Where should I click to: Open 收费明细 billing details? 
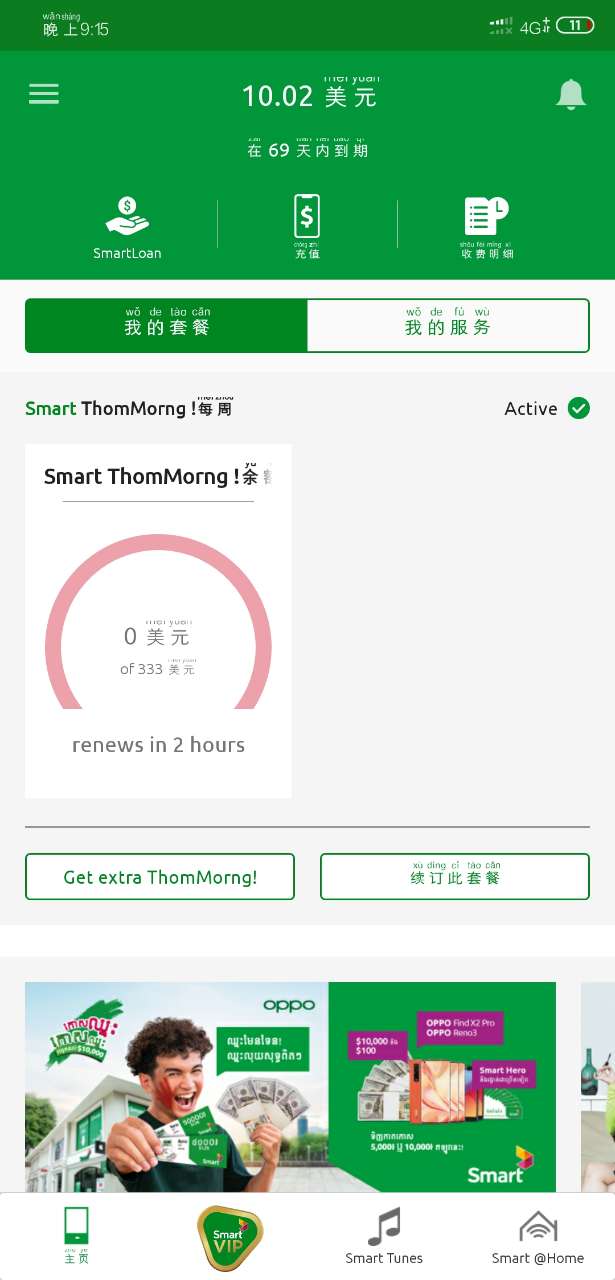click(486, 227)
